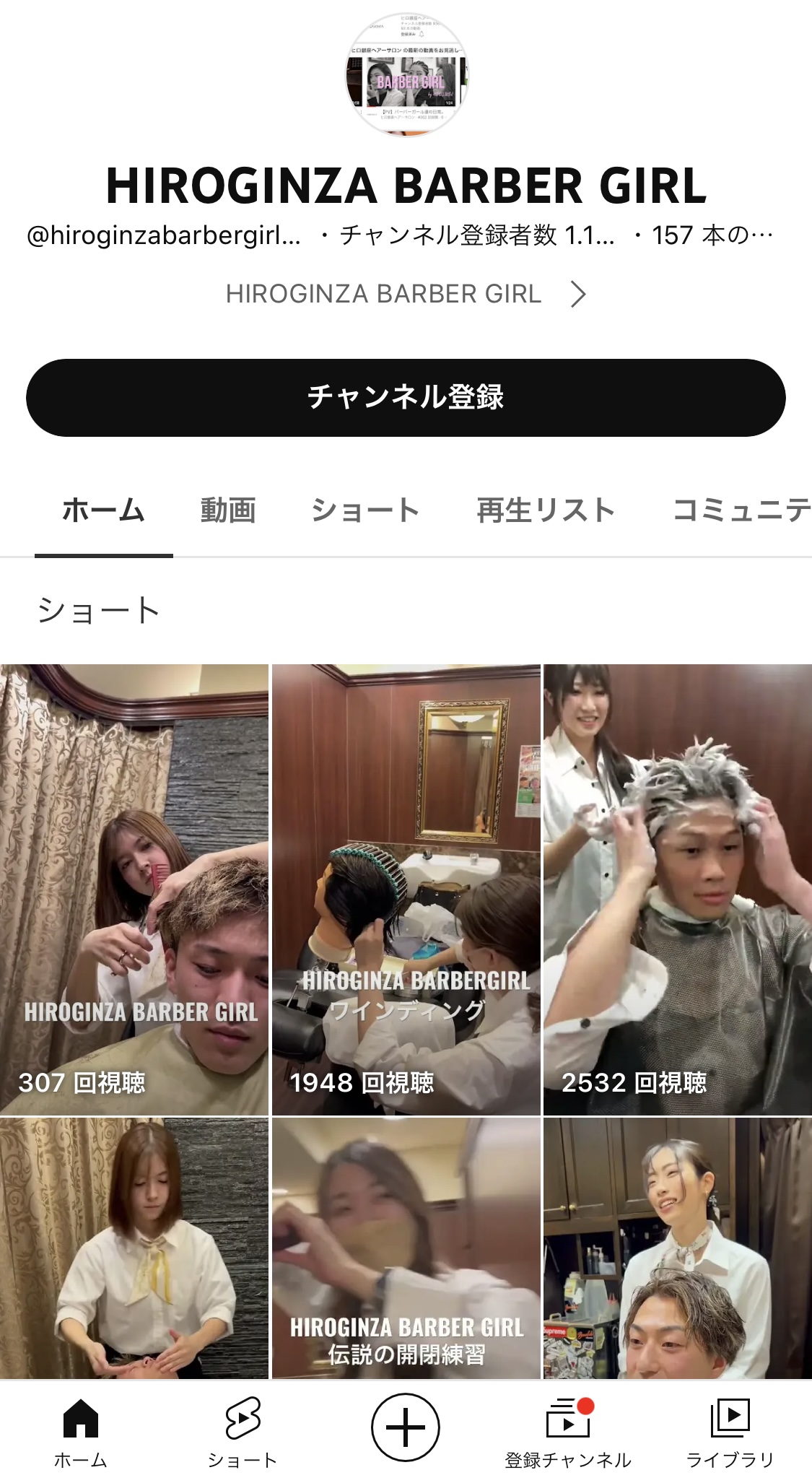812x1483 pixels.
Task: Switch to the ショート channel tab
Action: pyautogui.click(x=365, y=510)
